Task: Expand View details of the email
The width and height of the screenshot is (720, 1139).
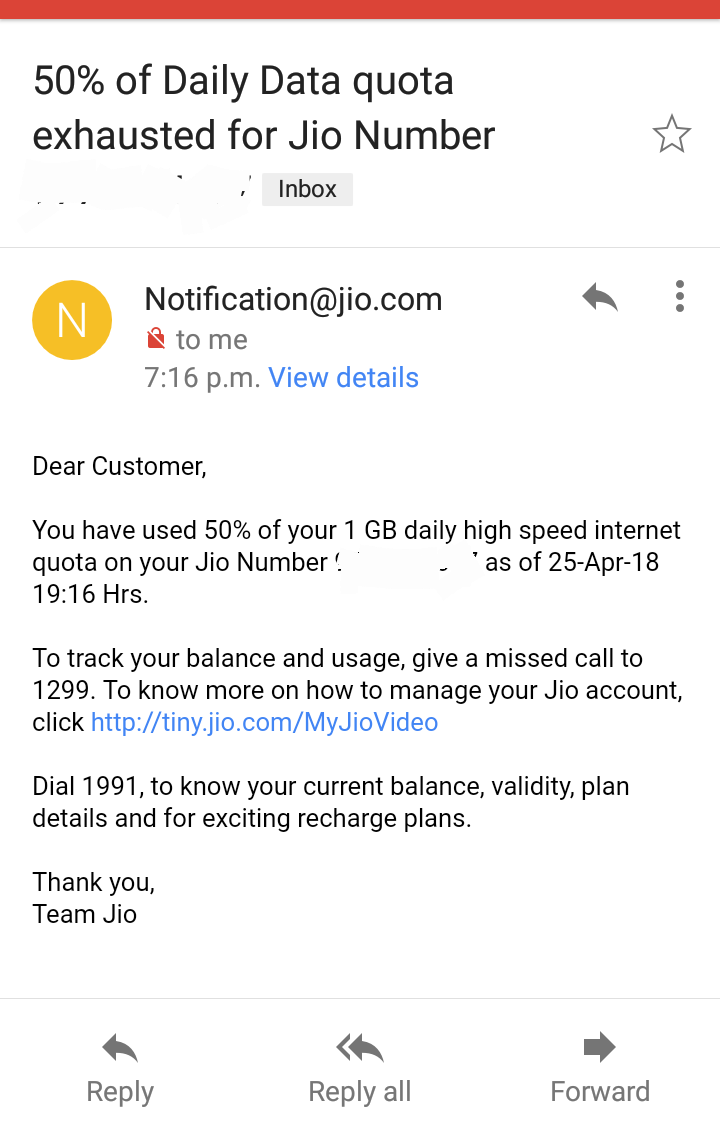Action: click(344, 378)
